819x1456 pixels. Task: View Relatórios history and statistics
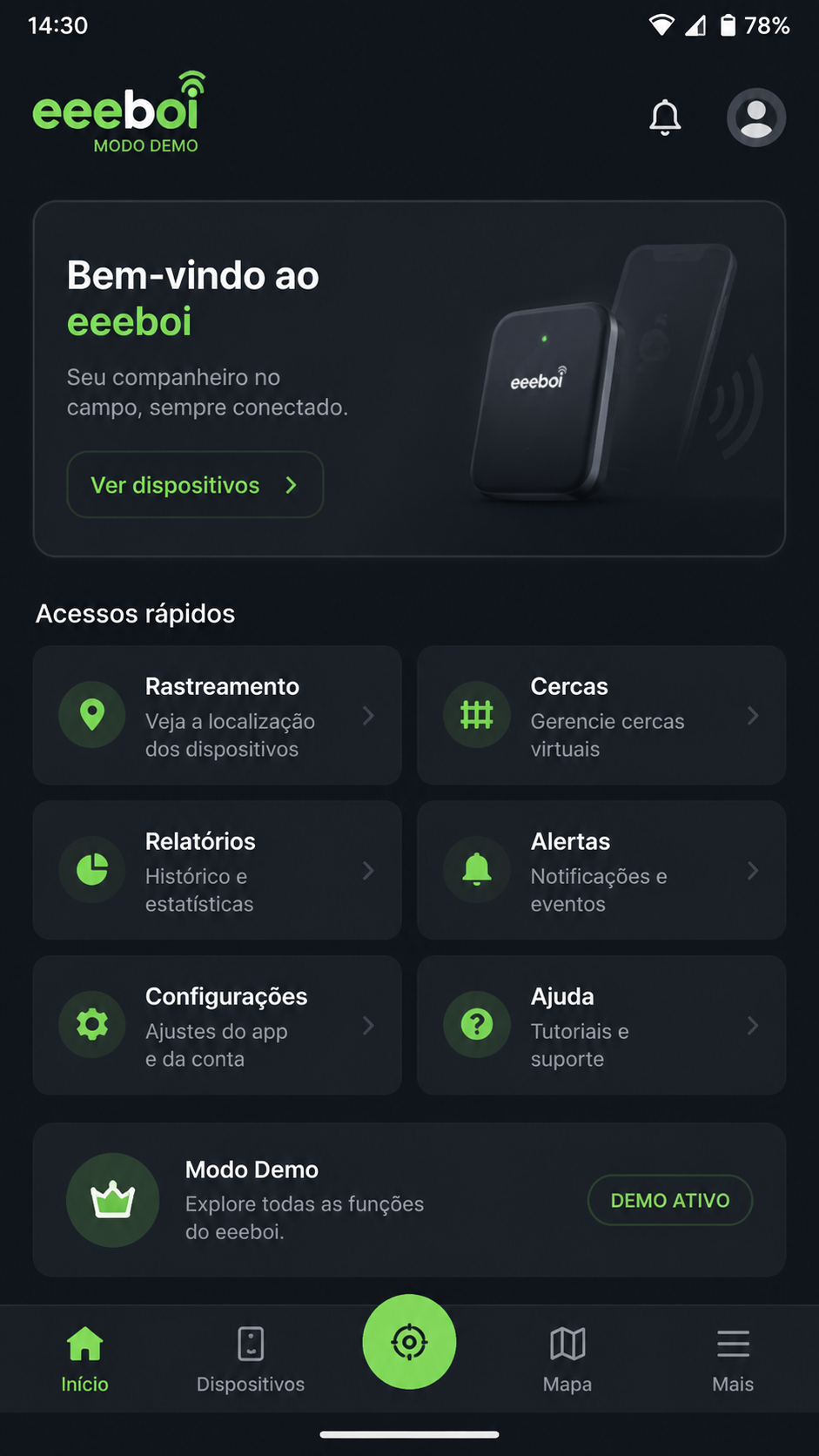click(x=217, y=871)
